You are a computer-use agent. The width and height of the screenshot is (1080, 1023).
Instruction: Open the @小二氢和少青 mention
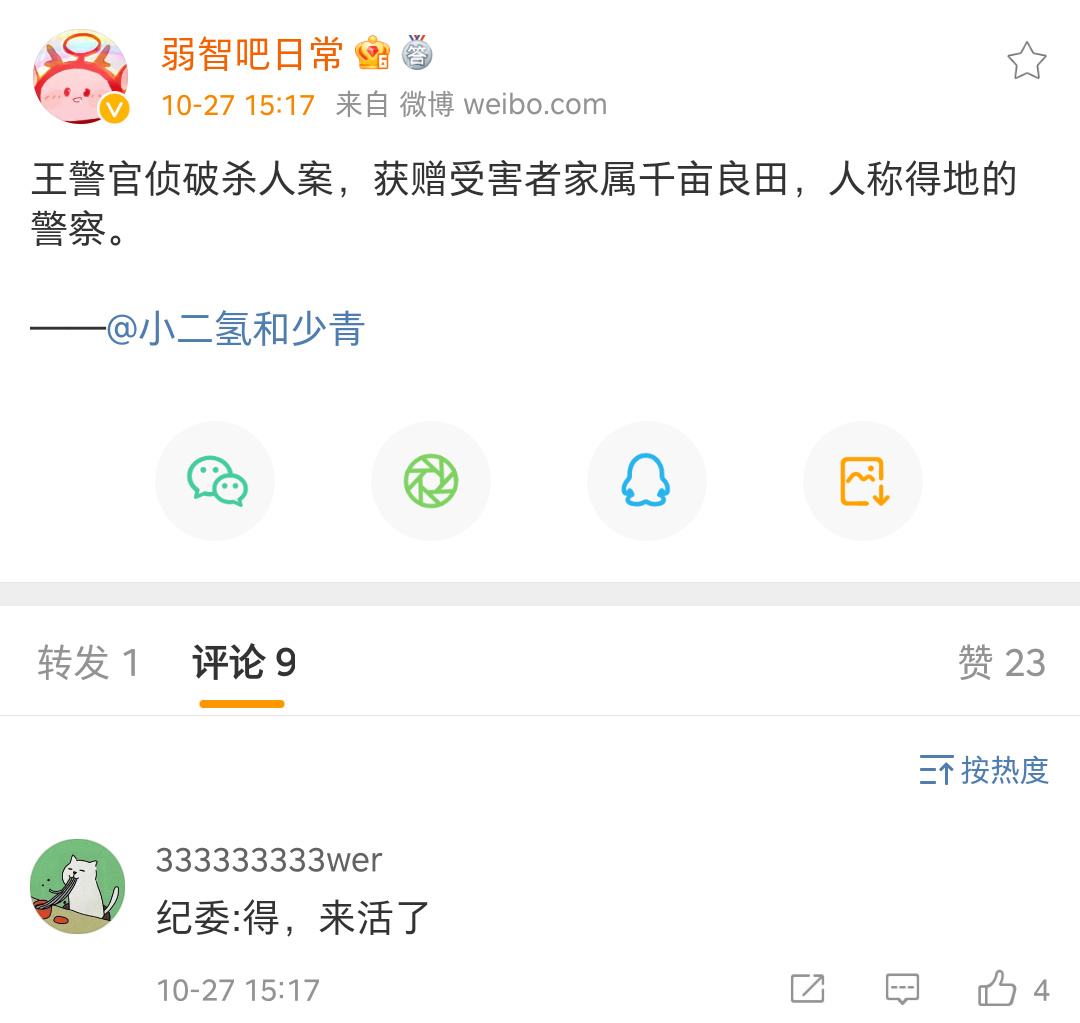pyautogui.click(x=236, y=329)
